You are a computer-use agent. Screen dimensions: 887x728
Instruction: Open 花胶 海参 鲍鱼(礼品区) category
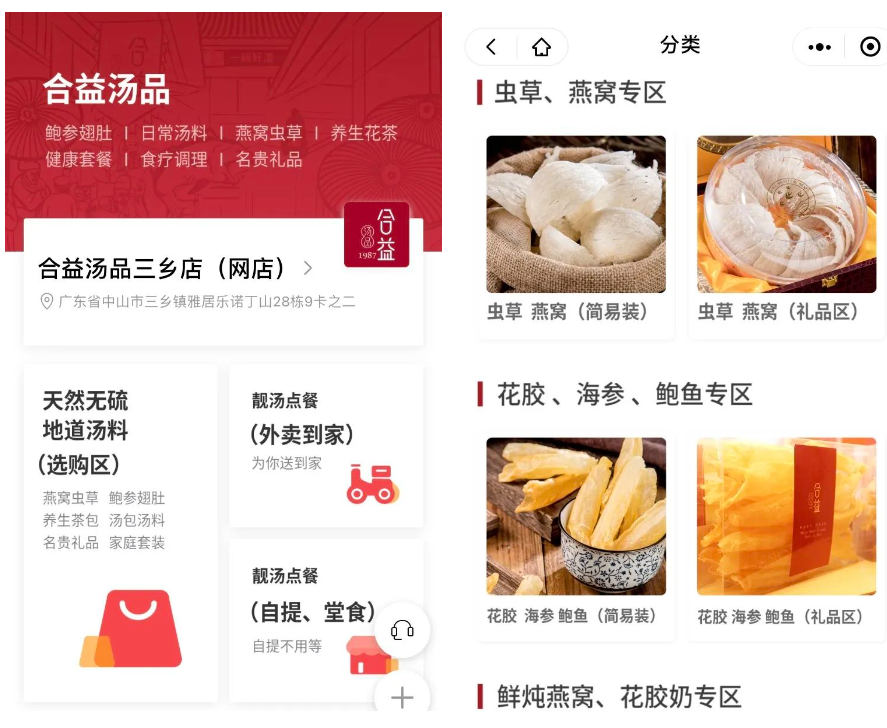pos(786,533)
